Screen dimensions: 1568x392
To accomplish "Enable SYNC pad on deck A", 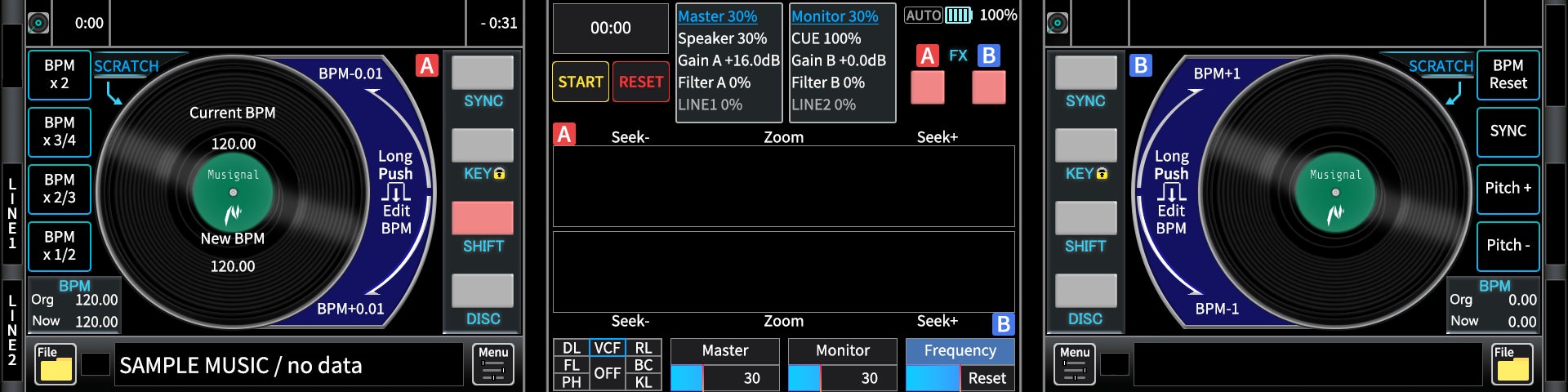I will pos(483,73).
